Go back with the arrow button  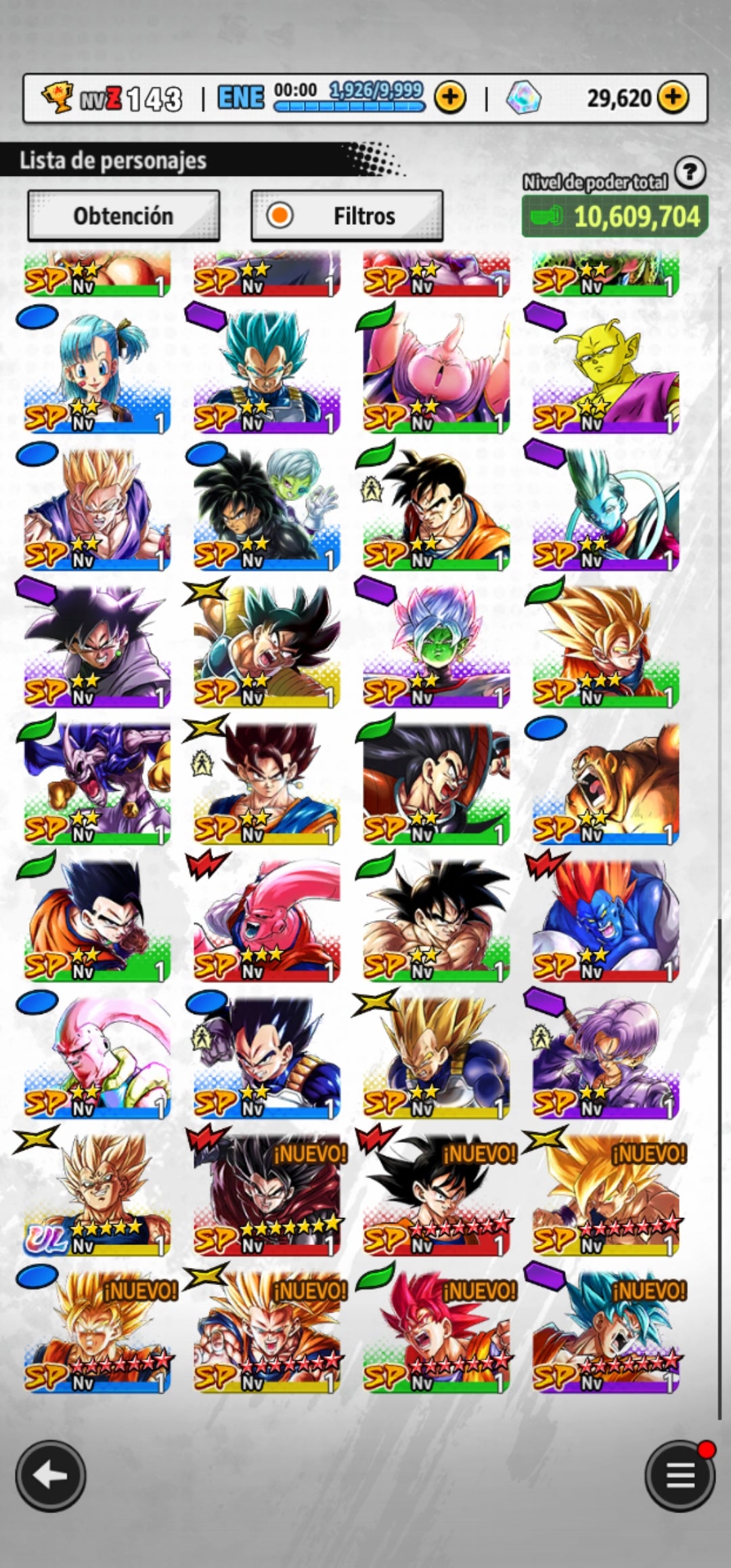(51, 1476)
